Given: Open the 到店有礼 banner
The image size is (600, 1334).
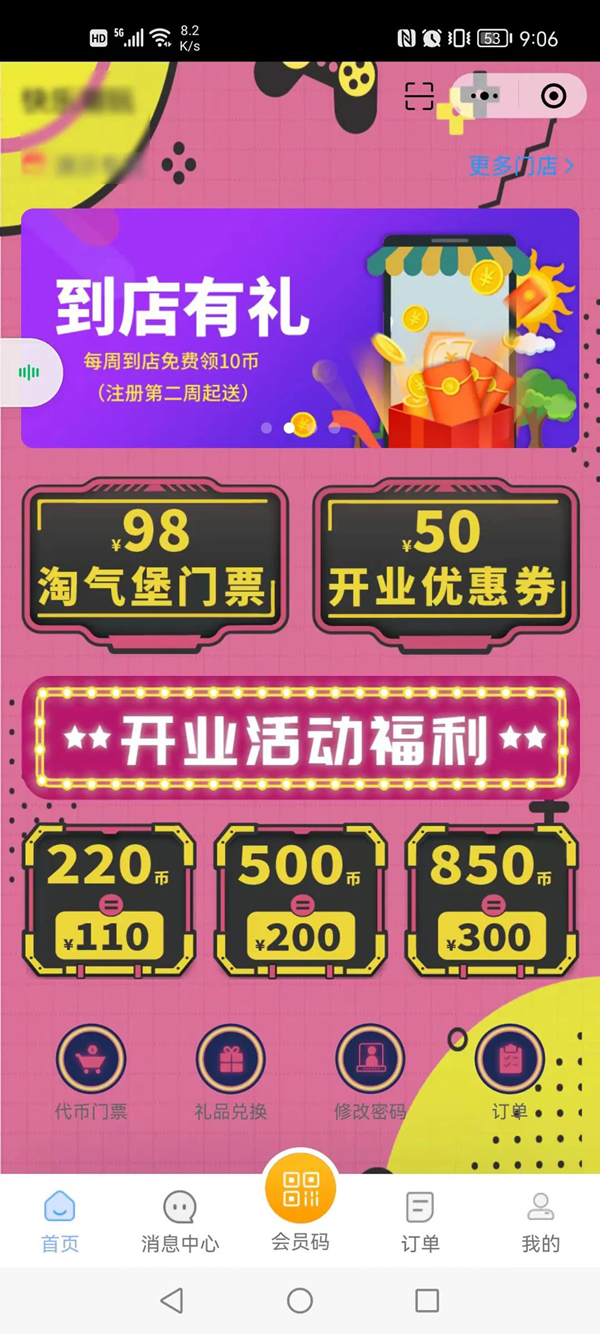Looking at the screenshot, I should pyautogui.click(x=300, y=328).
